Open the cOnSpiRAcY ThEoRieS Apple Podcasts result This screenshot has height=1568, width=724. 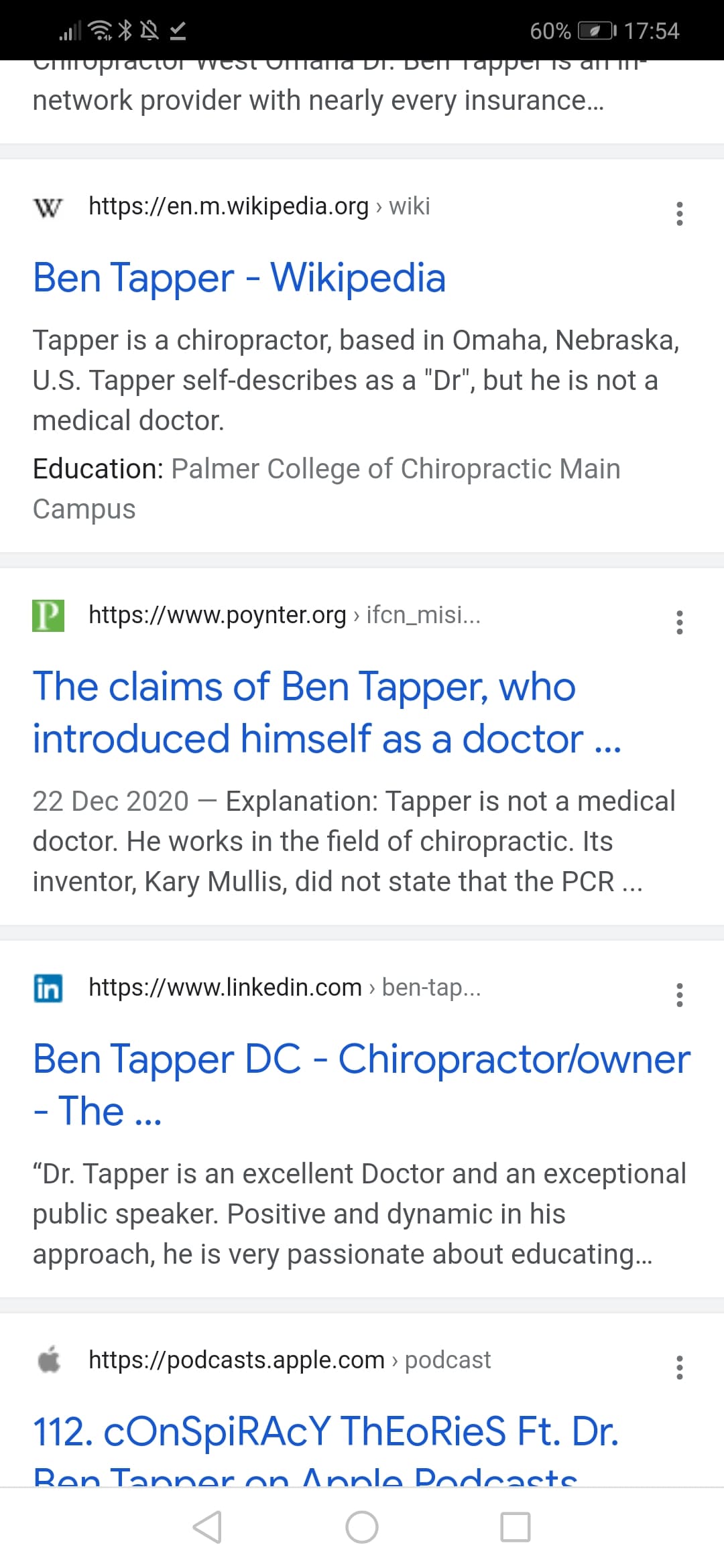click(x=326, y=1447)
